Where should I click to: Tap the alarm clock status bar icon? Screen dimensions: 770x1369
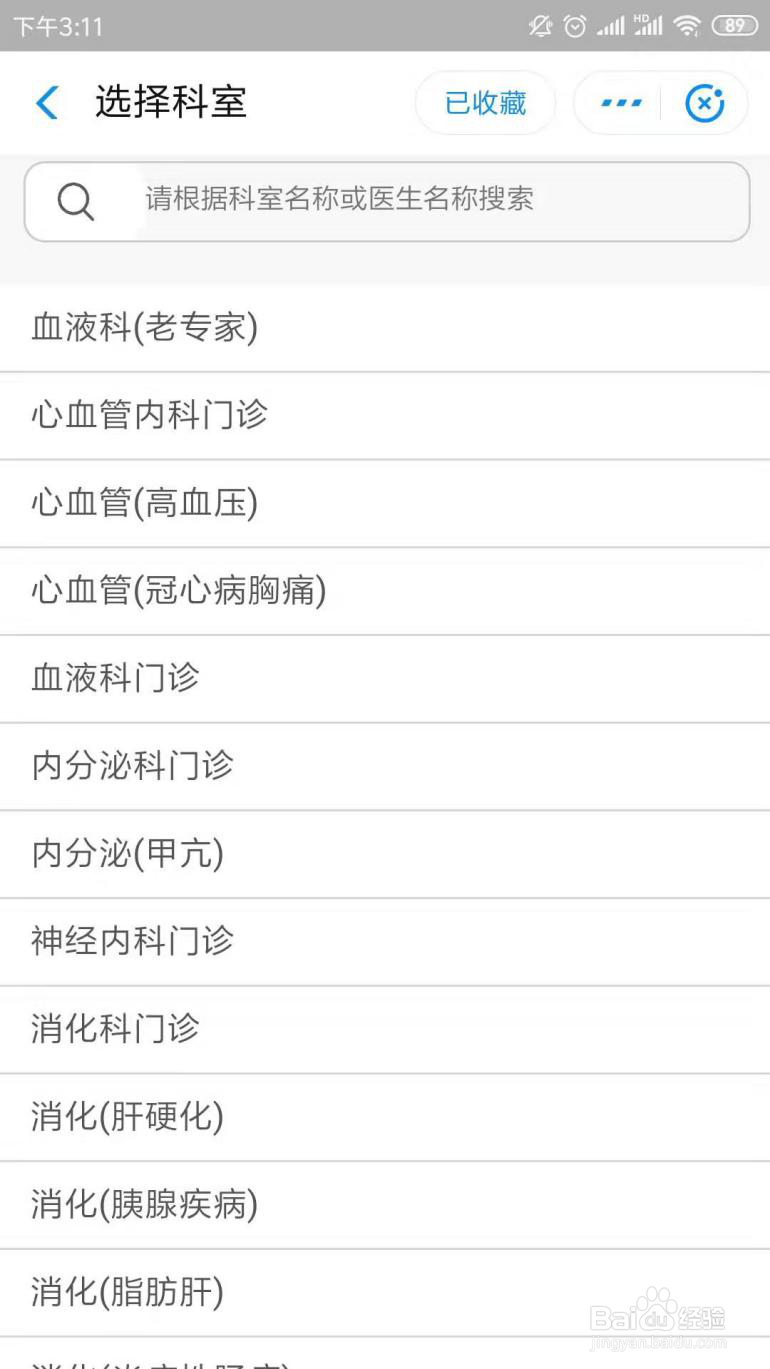click(573, 27)
